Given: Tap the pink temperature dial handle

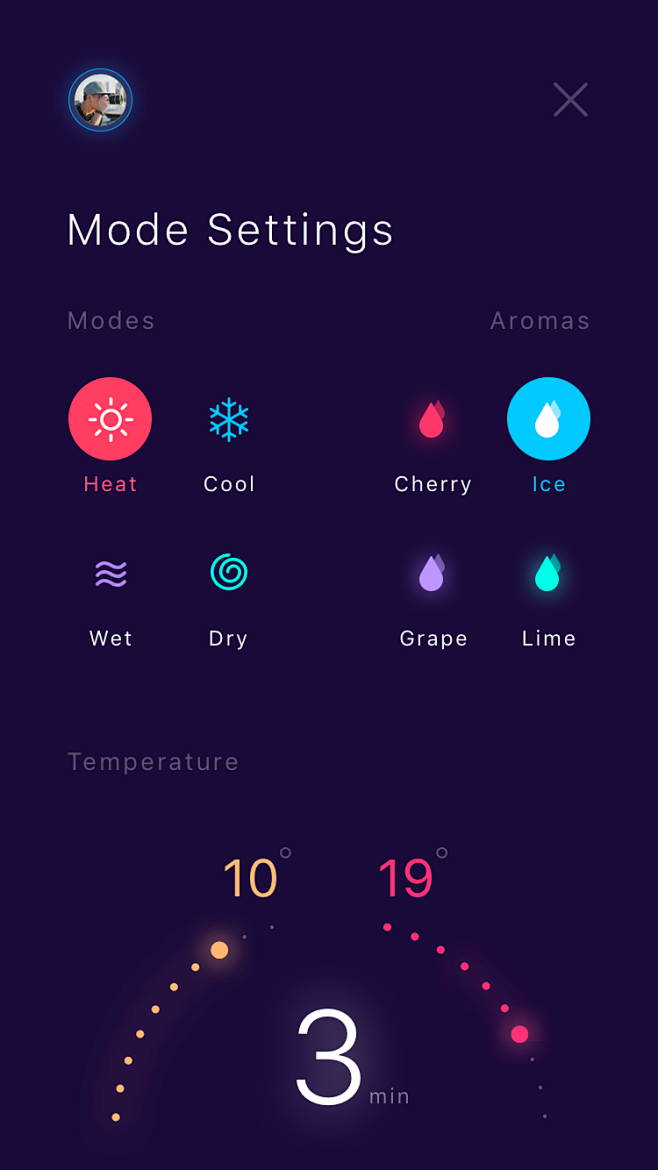Looking at the screenshot, I should click(x=520, y=1034).
